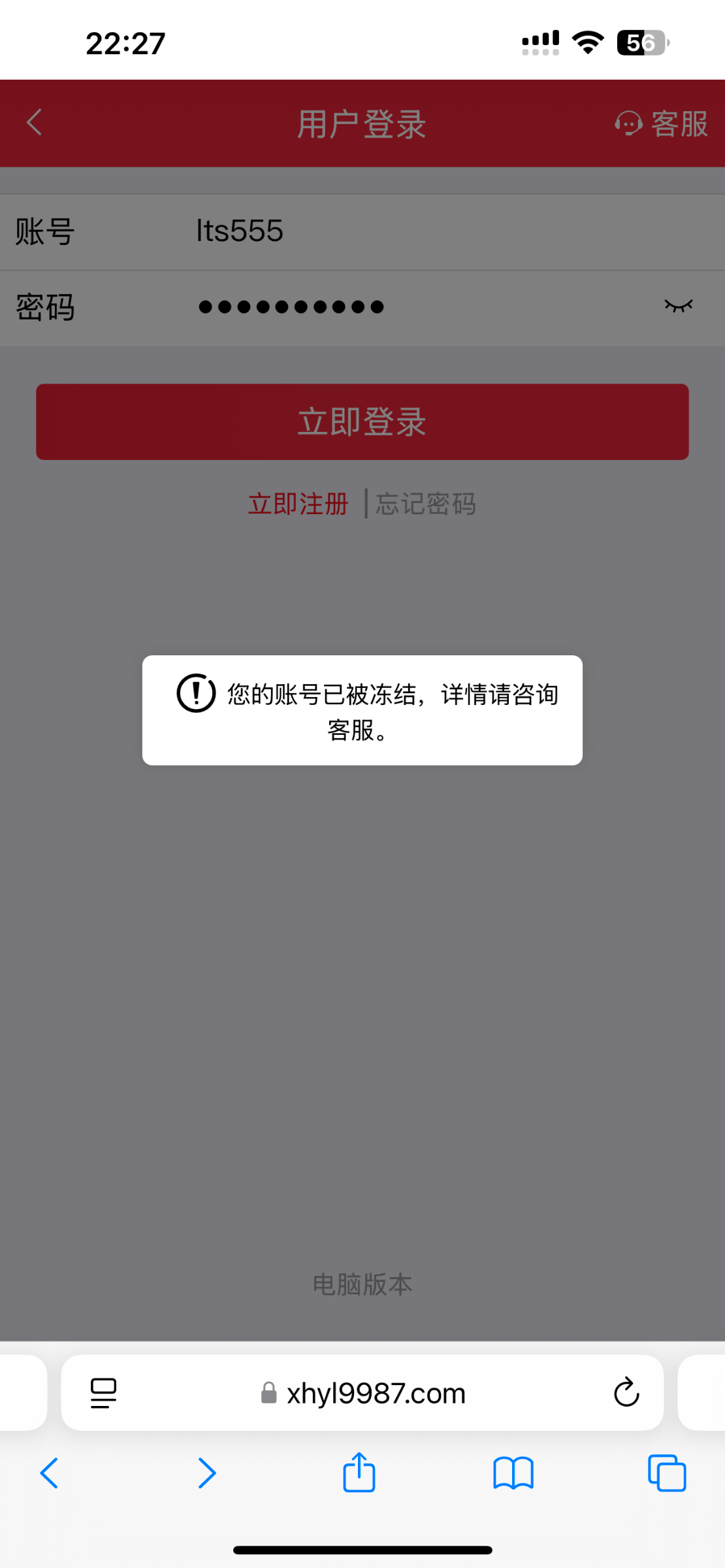Tap the reload icon in the address bar
Viewport: 725px width, 1568px height.
click(626, 1391)
